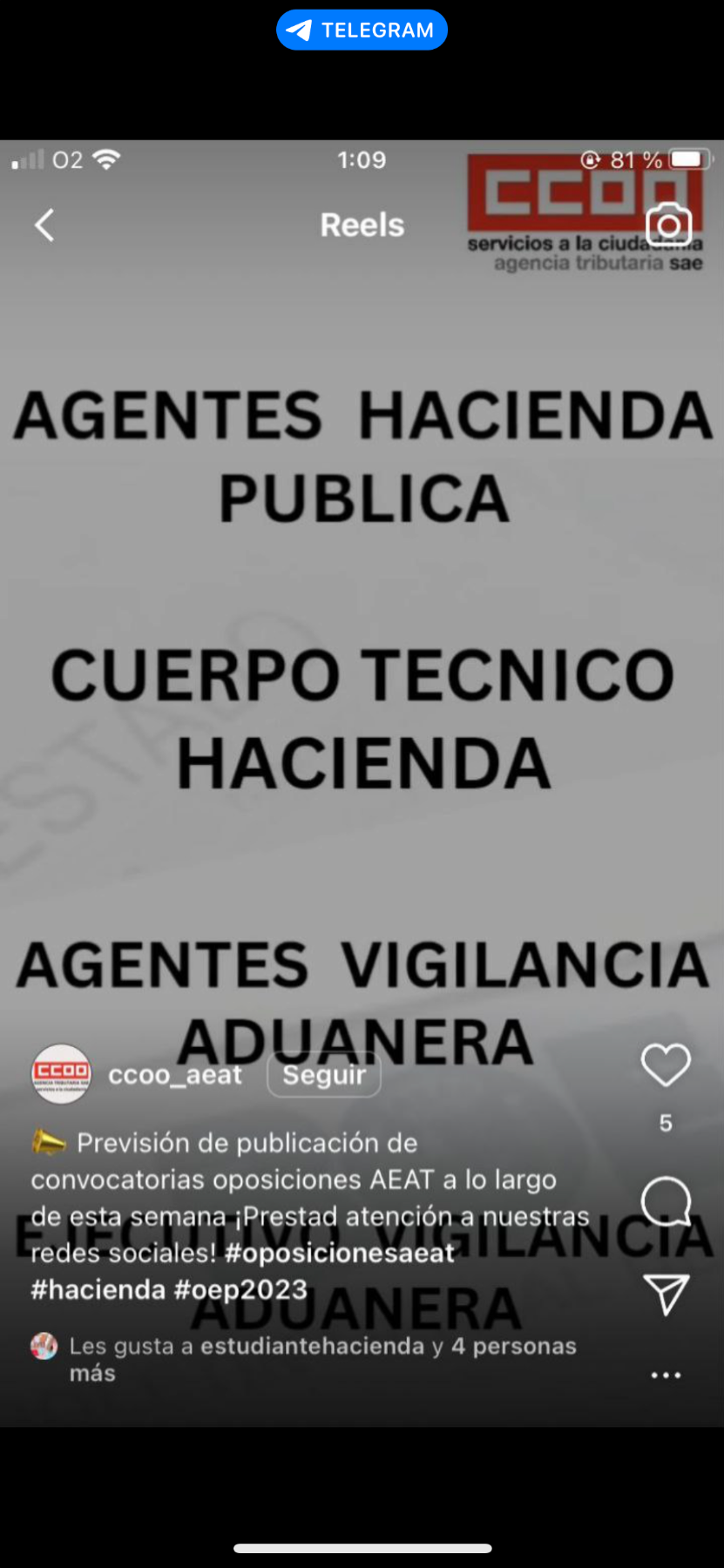Share reel via paper plane icon
Screen dimensions: 724x1568
click(x=666, y=1294)
